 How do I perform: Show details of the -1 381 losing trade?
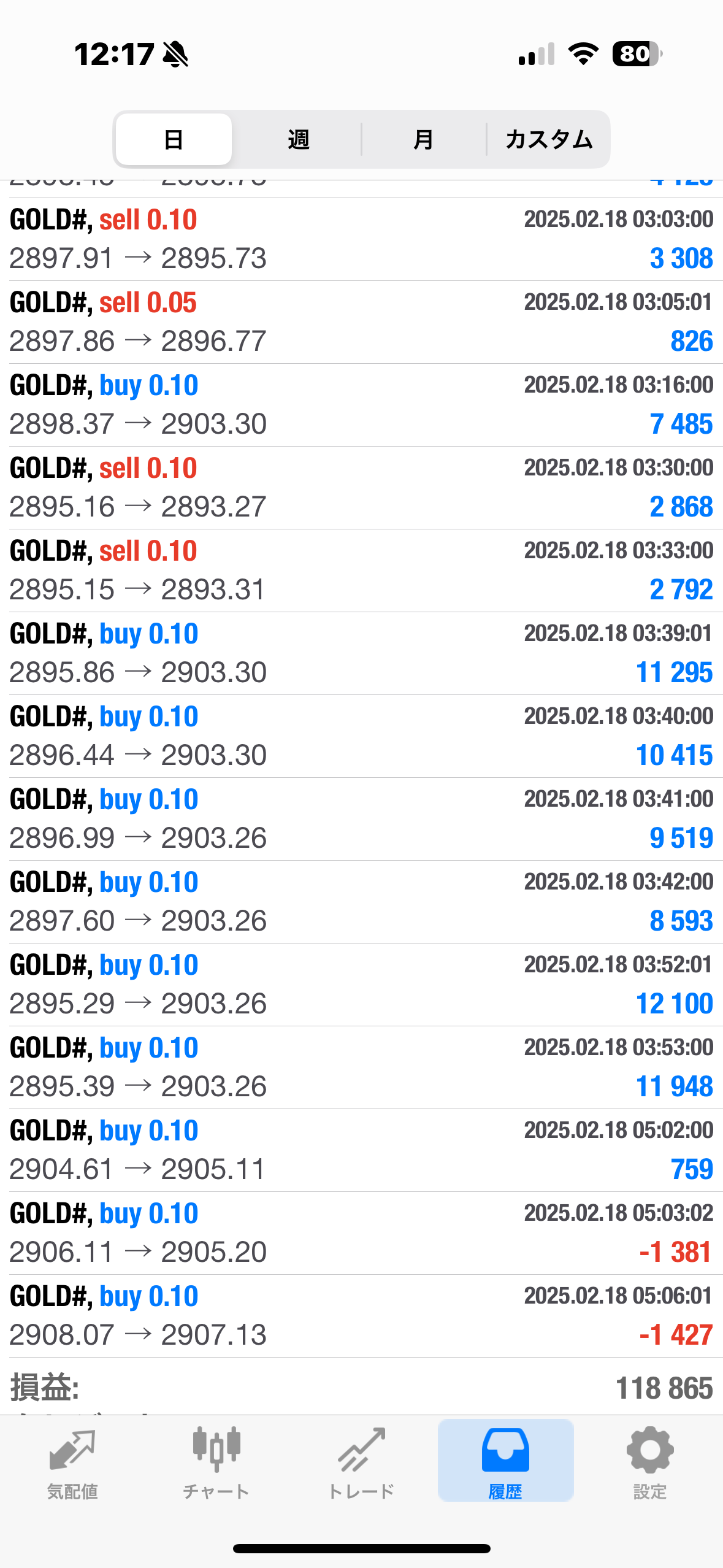(361, 1233)
